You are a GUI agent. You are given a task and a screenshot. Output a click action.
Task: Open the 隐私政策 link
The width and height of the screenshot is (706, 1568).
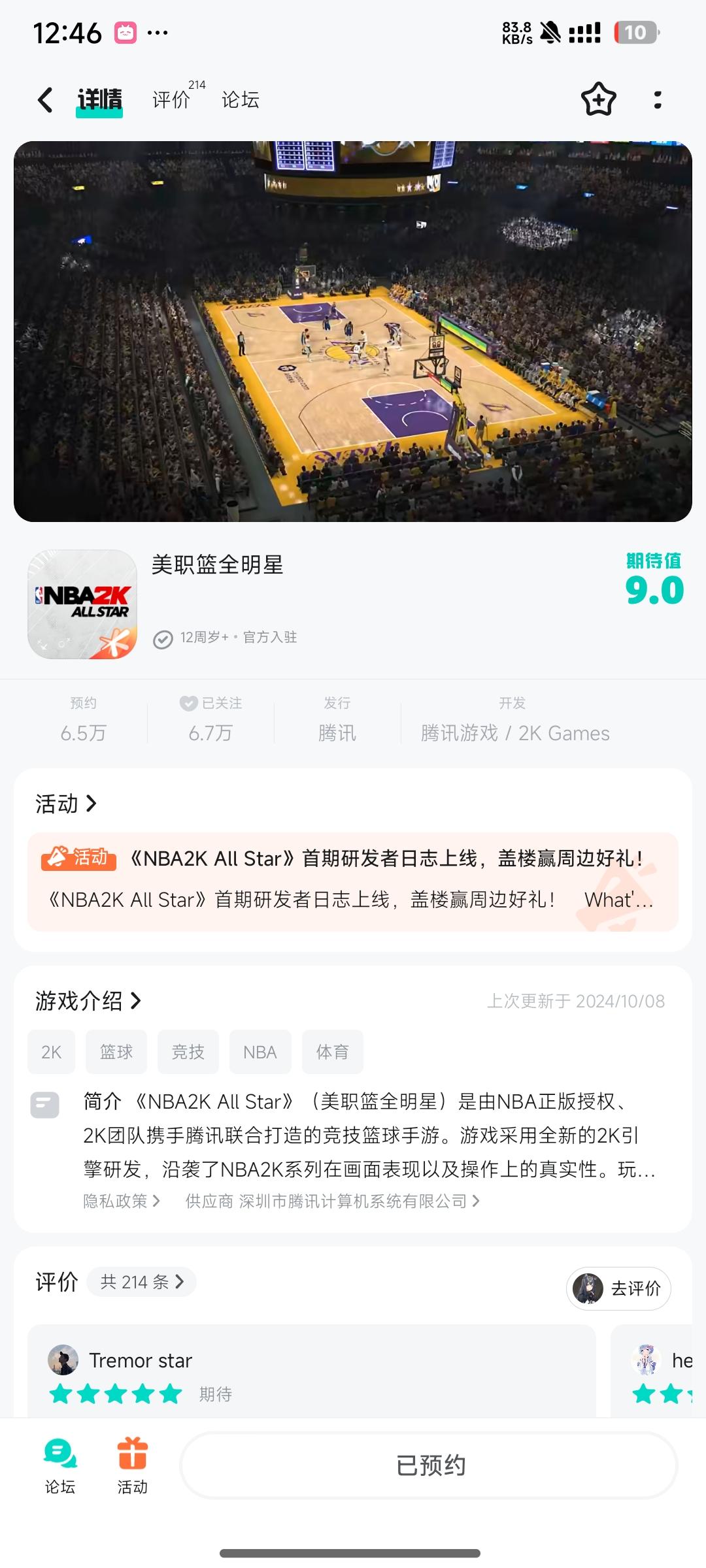click(x=122, y=1201)
